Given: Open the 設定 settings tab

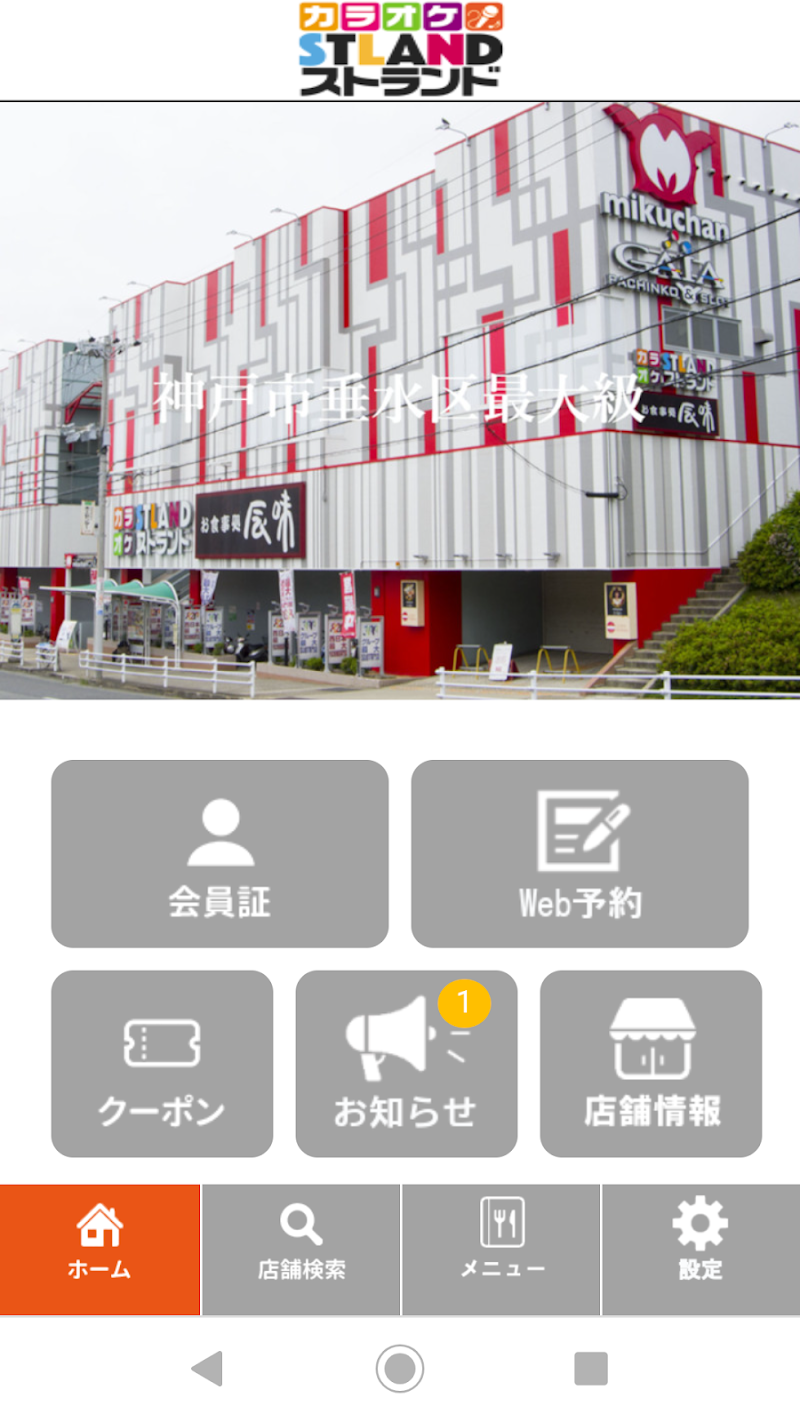Looking at the screenshot, I should click(700, 1250).
